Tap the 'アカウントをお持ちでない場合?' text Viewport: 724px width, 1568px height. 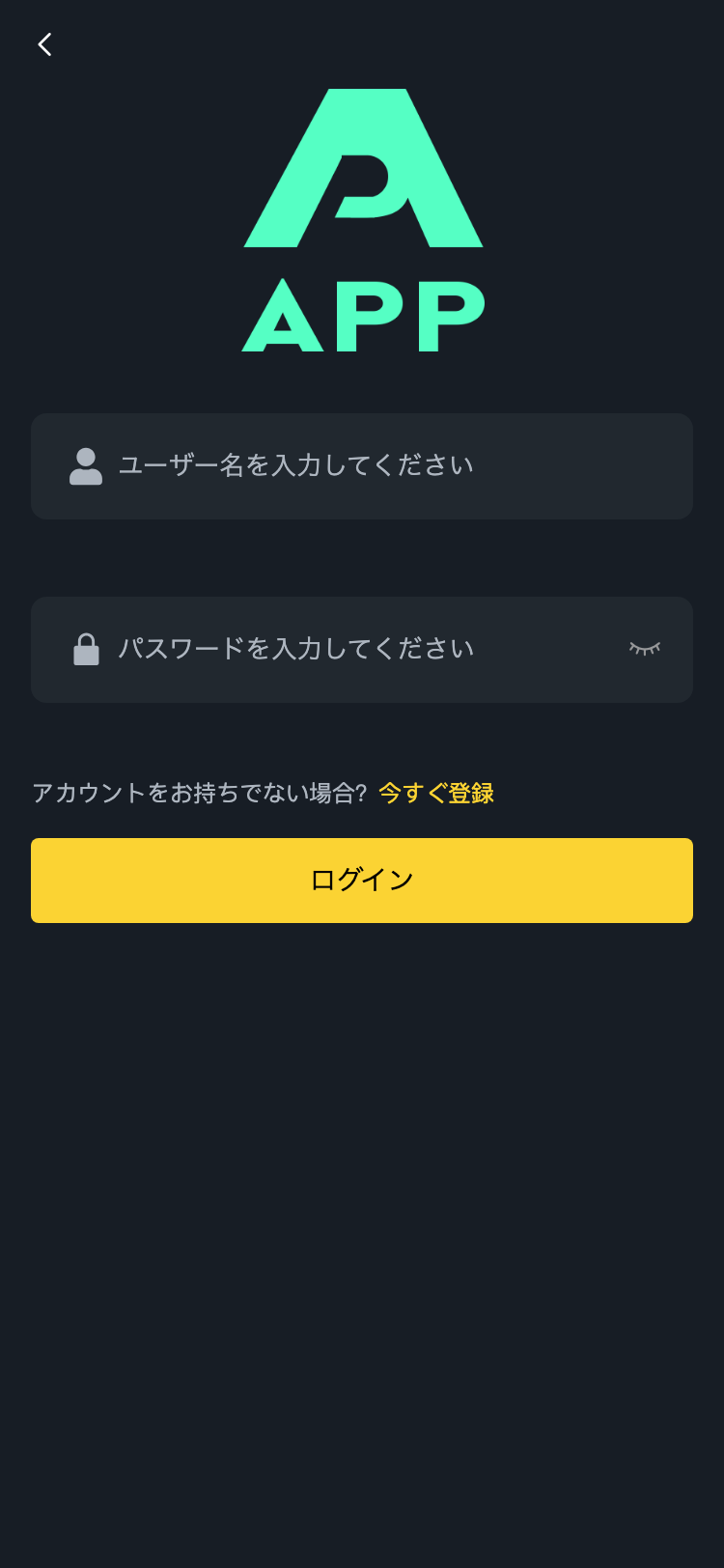(x=196, y=793)
